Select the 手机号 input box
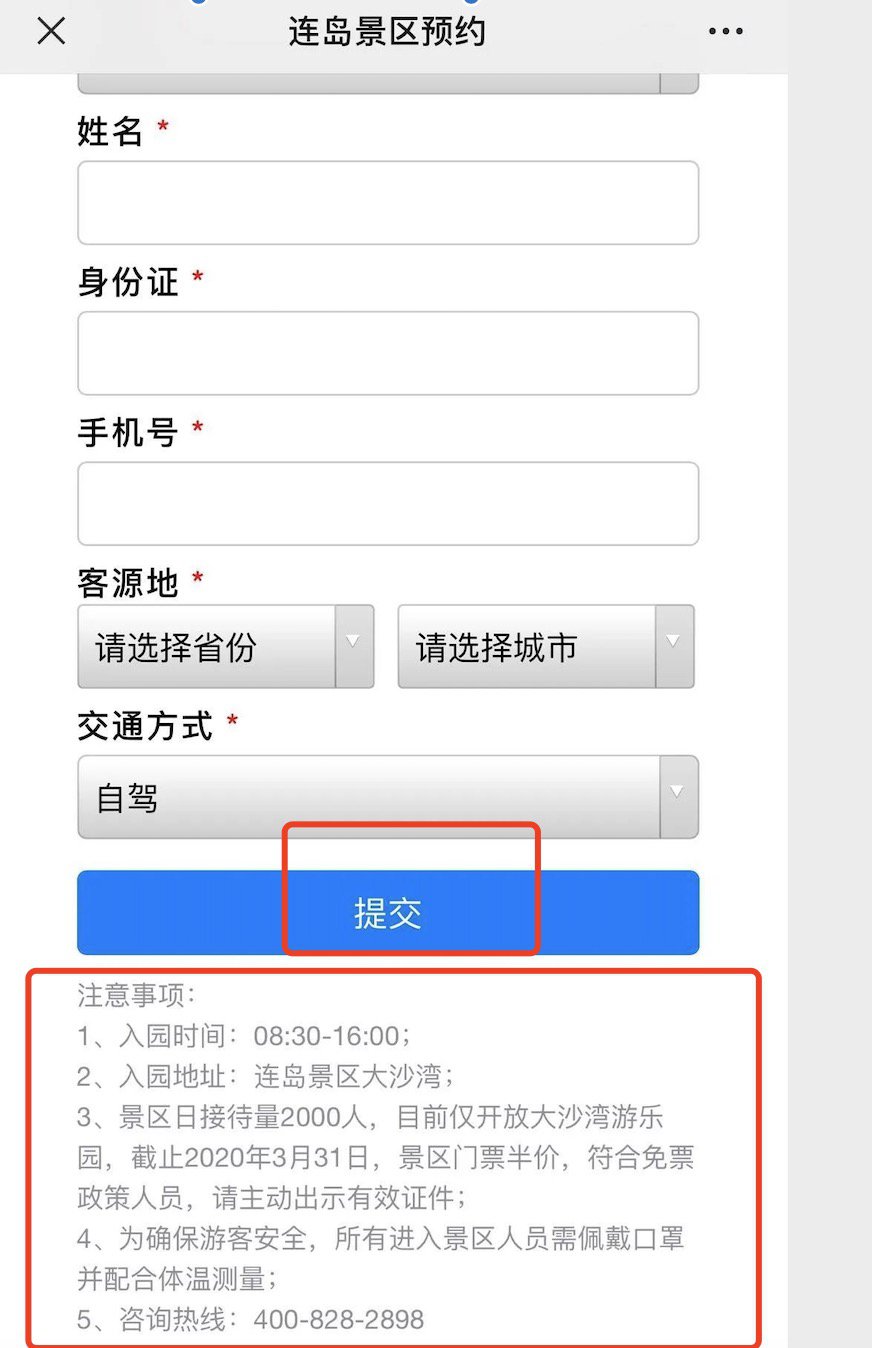The height and width of the screenshot is (1348, 872). click(387, 504)
